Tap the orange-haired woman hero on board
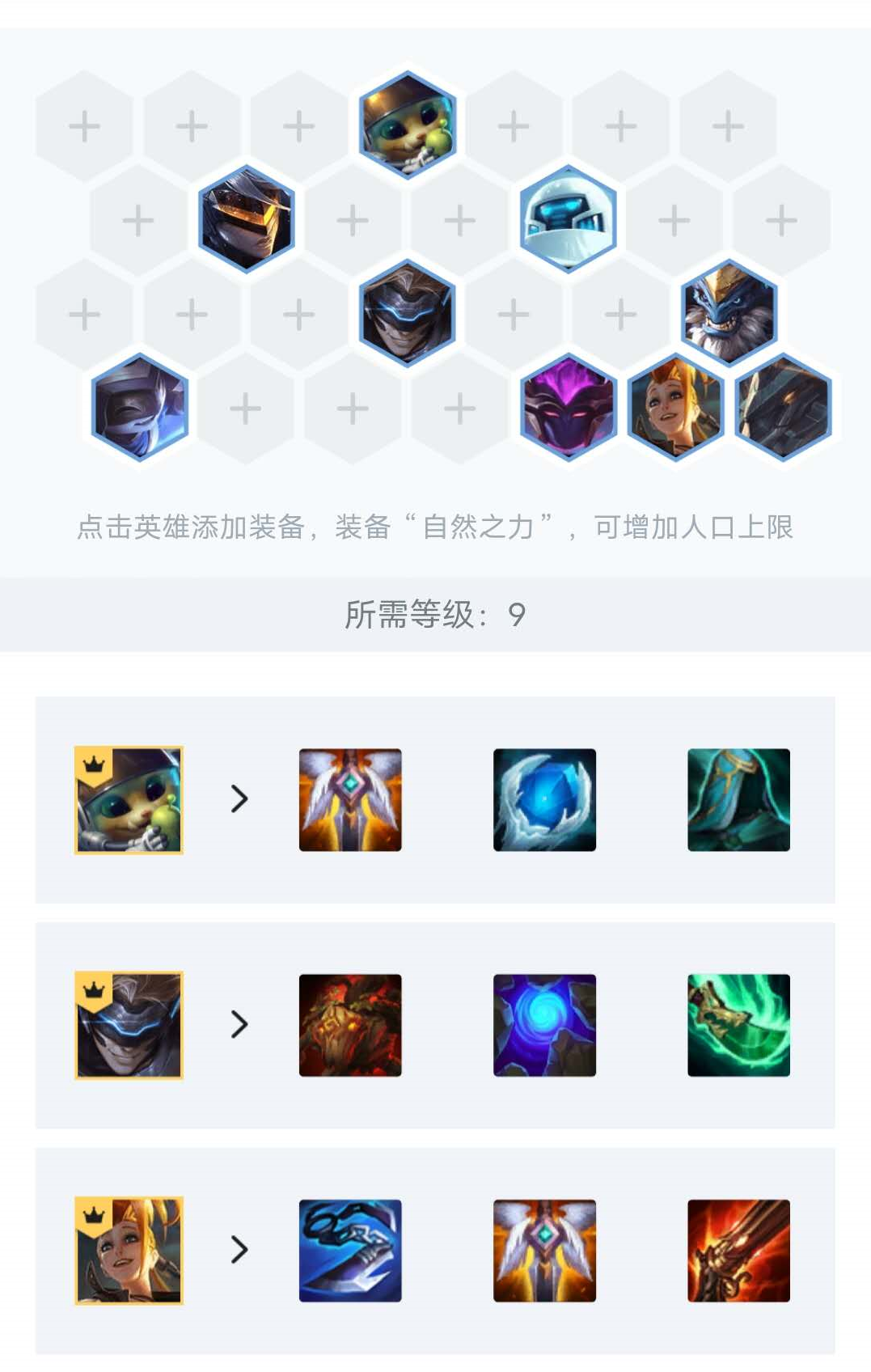 [675, 408]
